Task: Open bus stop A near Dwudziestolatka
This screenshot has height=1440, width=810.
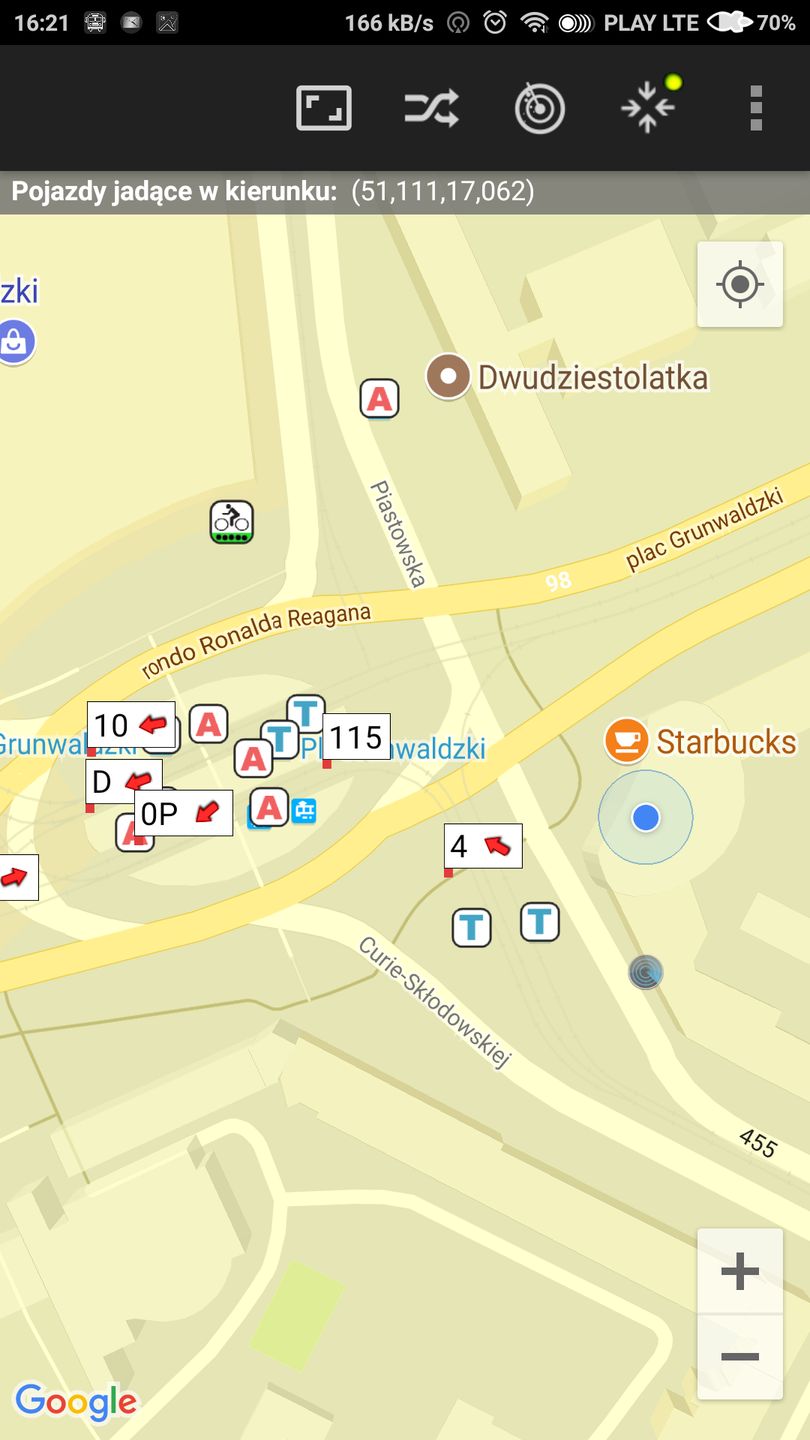Action: click(x=379, y=399)
